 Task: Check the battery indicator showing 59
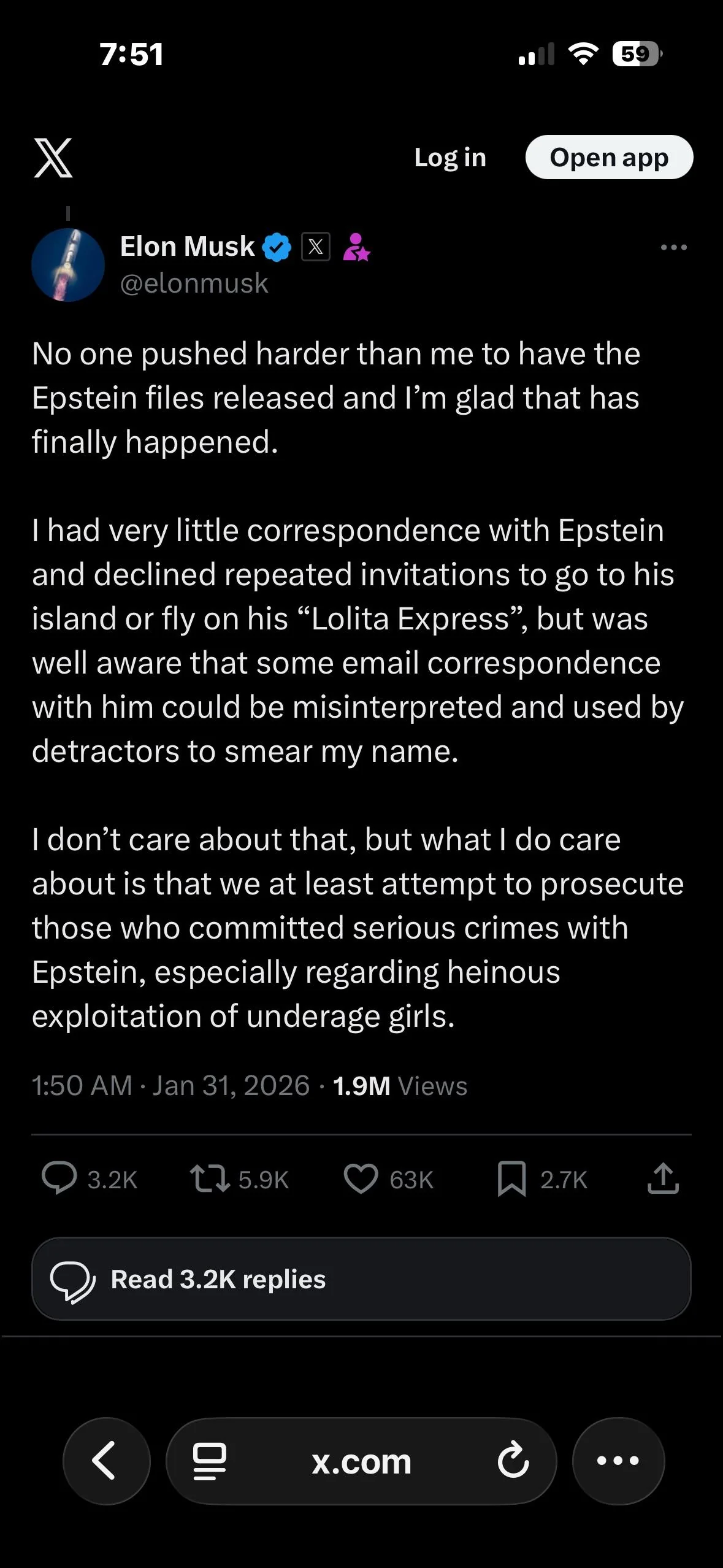pos(635,55)
